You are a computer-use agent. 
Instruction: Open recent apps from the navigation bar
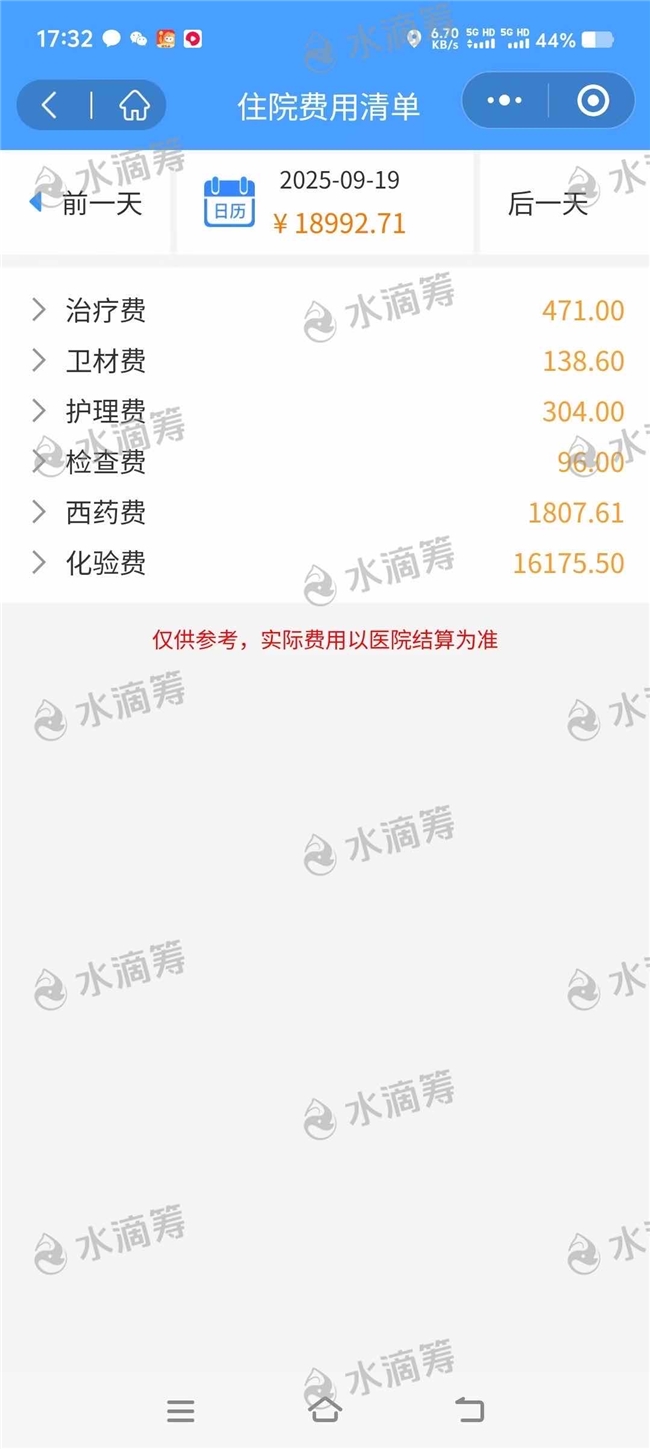tap(181, 1410)
